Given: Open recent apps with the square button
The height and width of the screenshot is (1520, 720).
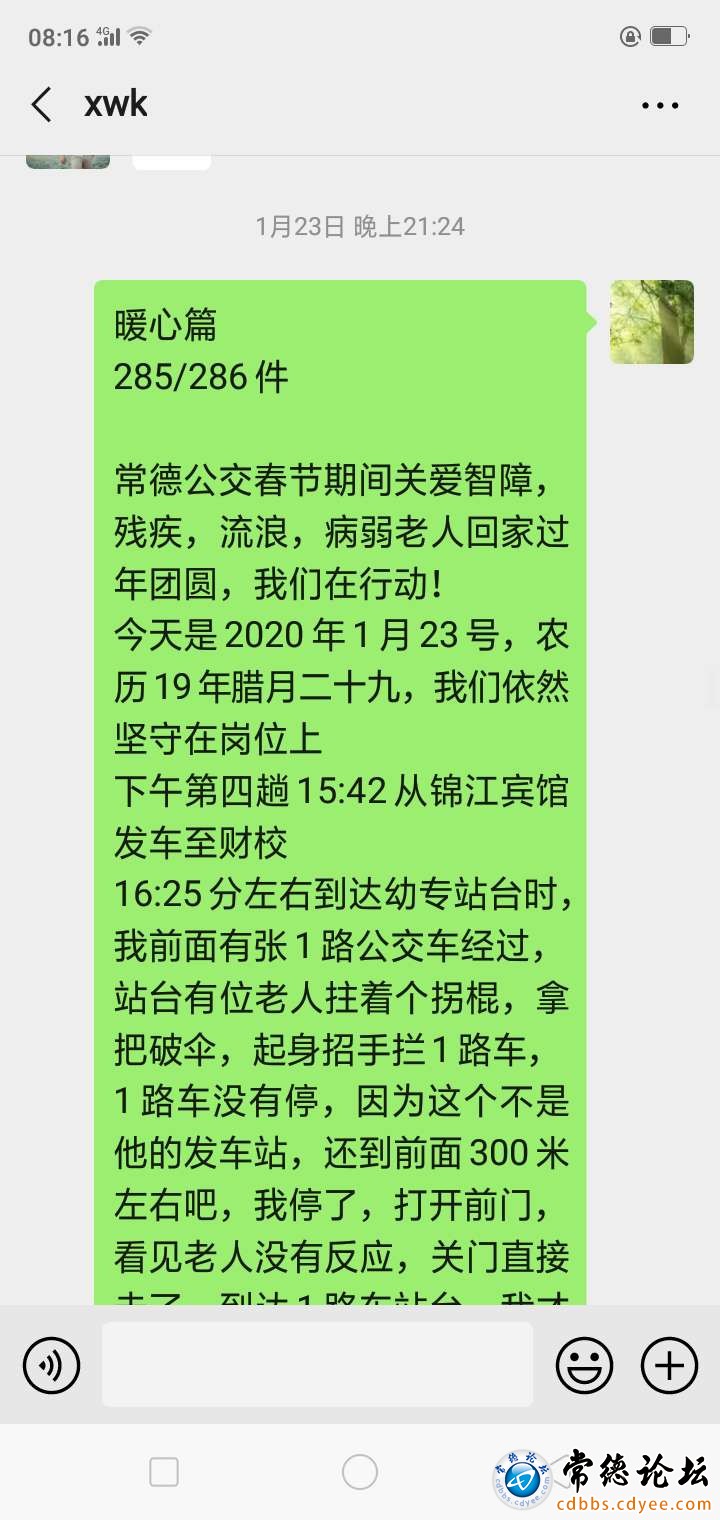Looking at the screenshot, I should coord(164,1472).
